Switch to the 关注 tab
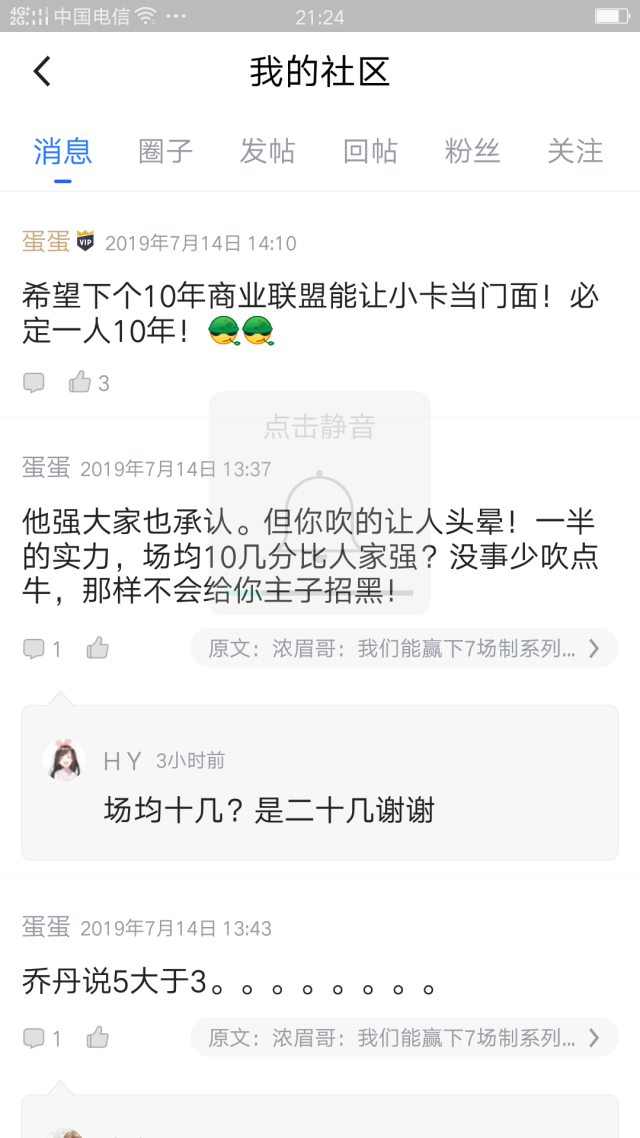 [575, 151]
